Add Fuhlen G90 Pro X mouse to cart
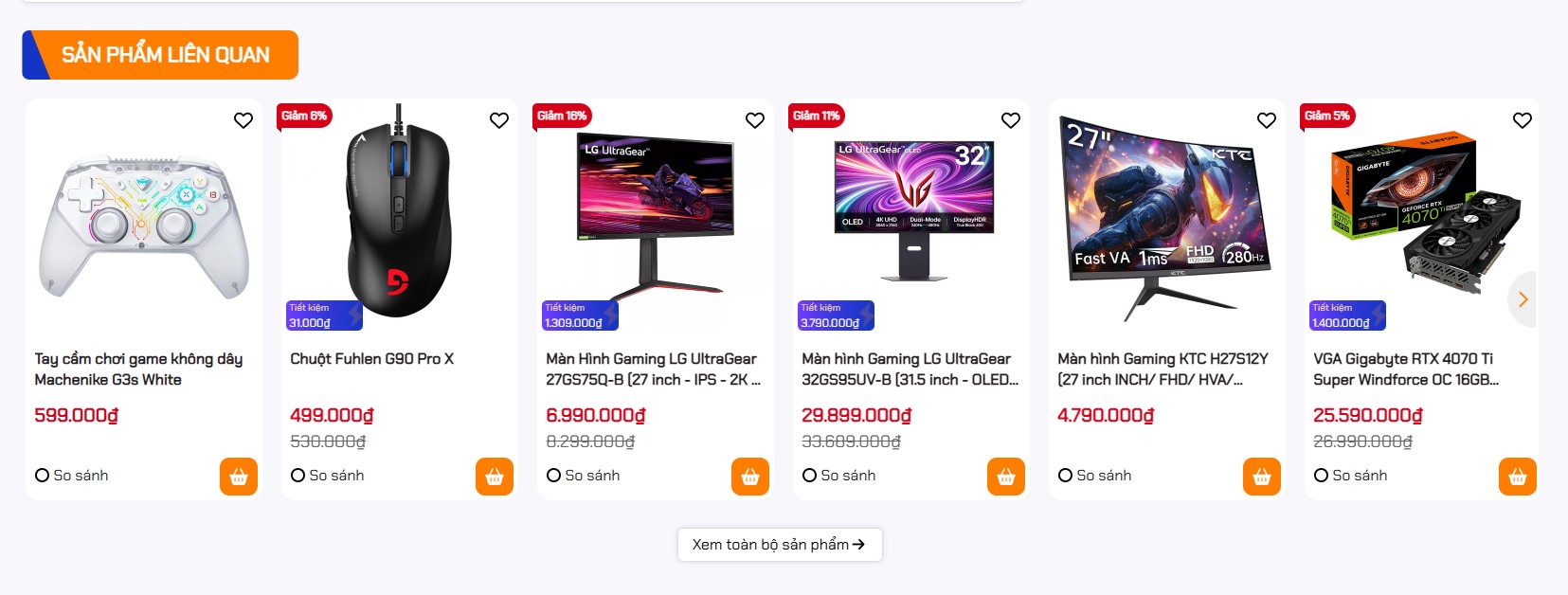1568x595 pixels. coord(495,477)
